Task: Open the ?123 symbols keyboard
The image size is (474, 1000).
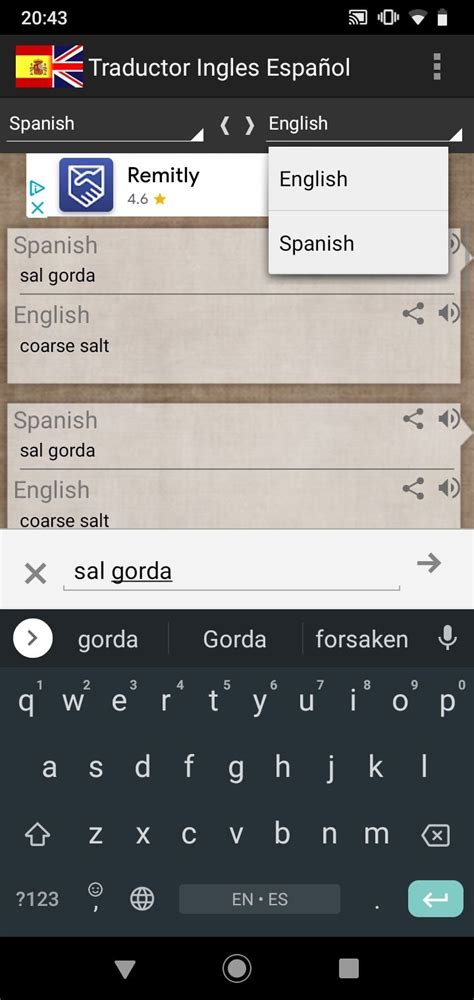Action: click(37, 899)
